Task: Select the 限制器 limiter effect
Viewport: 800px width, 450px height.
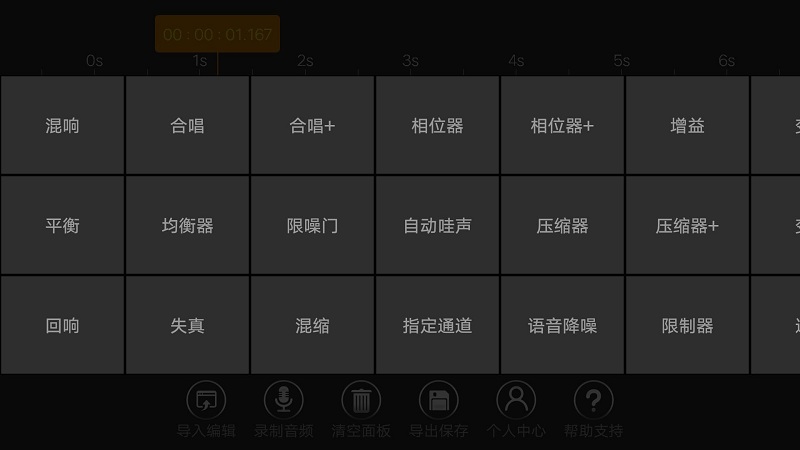Action: tap(687, 326)
